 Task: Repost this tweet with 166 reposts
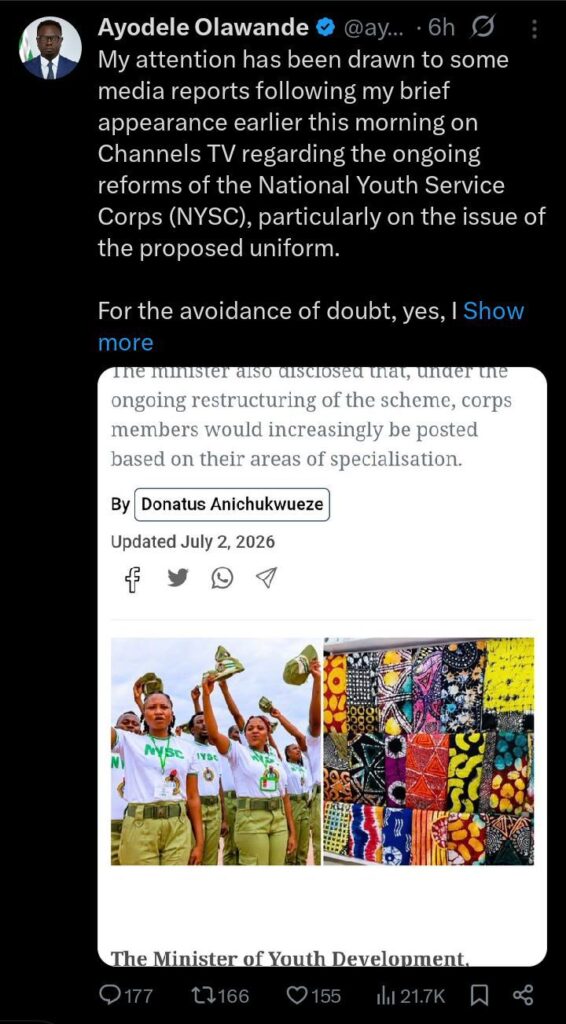[219, 995]
